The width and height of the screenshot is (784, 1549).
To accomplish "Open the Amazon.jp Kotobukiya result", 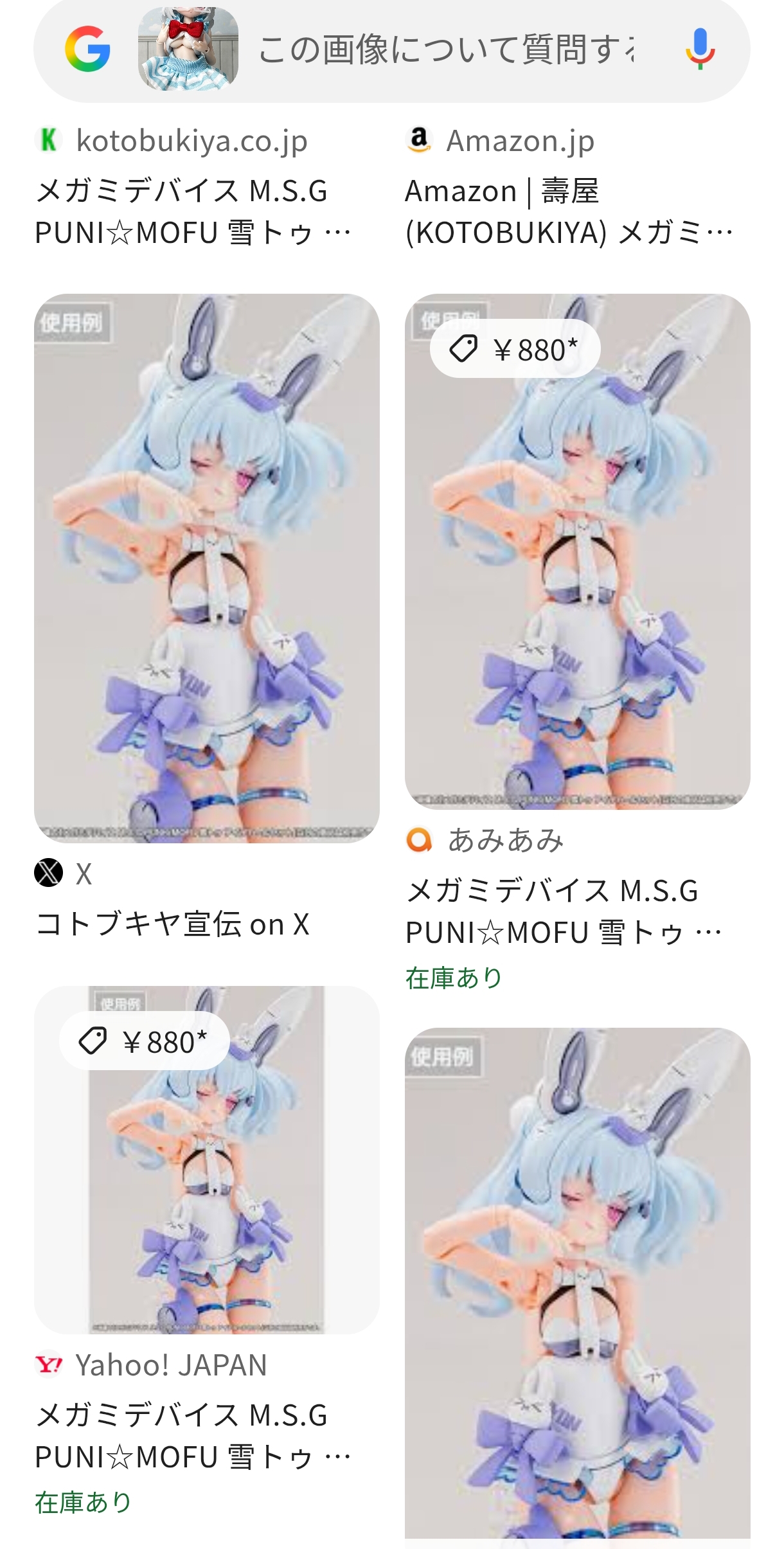I will point(569,211).
